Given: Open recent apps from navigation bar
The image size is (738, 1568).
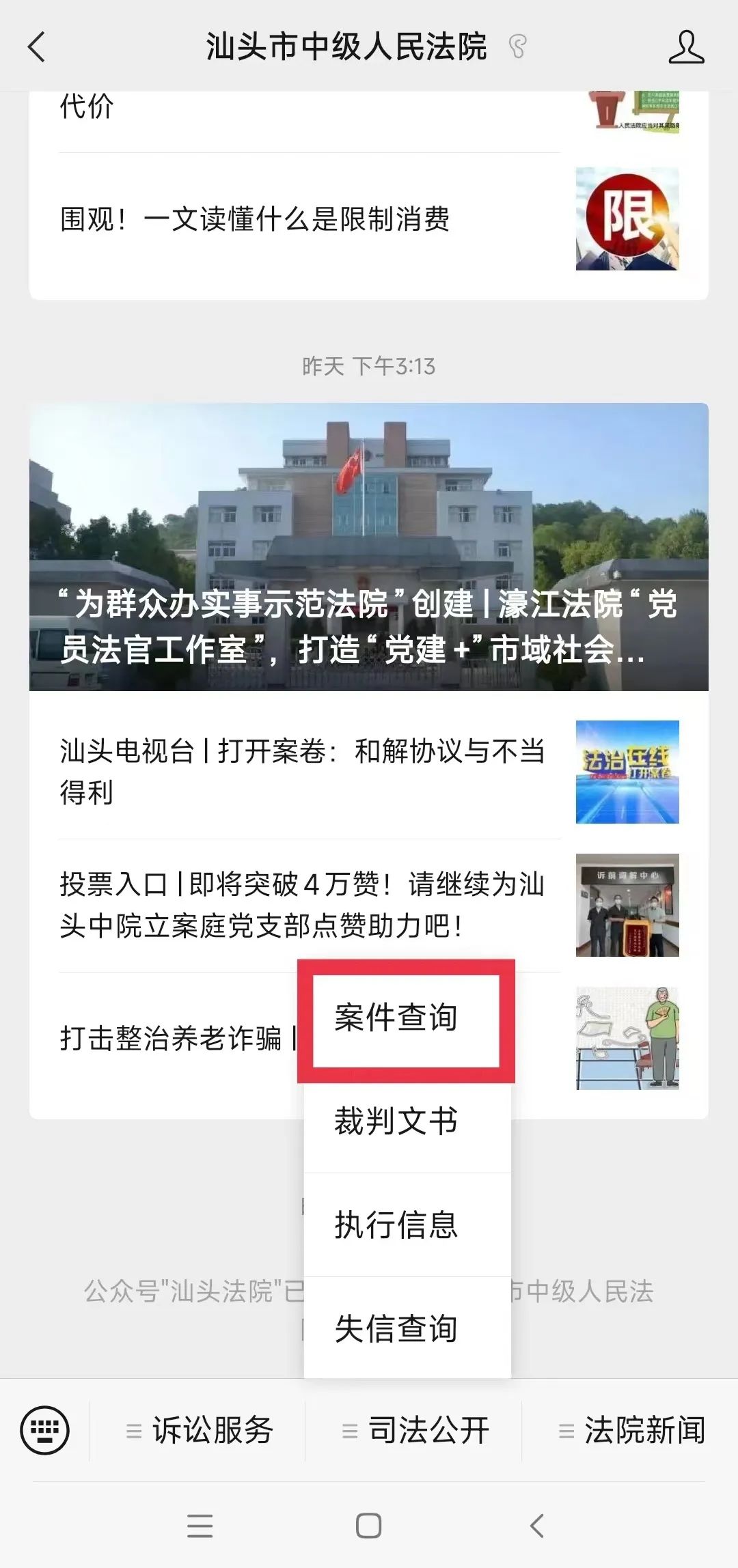Looking at the screenshot, I should point(200,1525).
